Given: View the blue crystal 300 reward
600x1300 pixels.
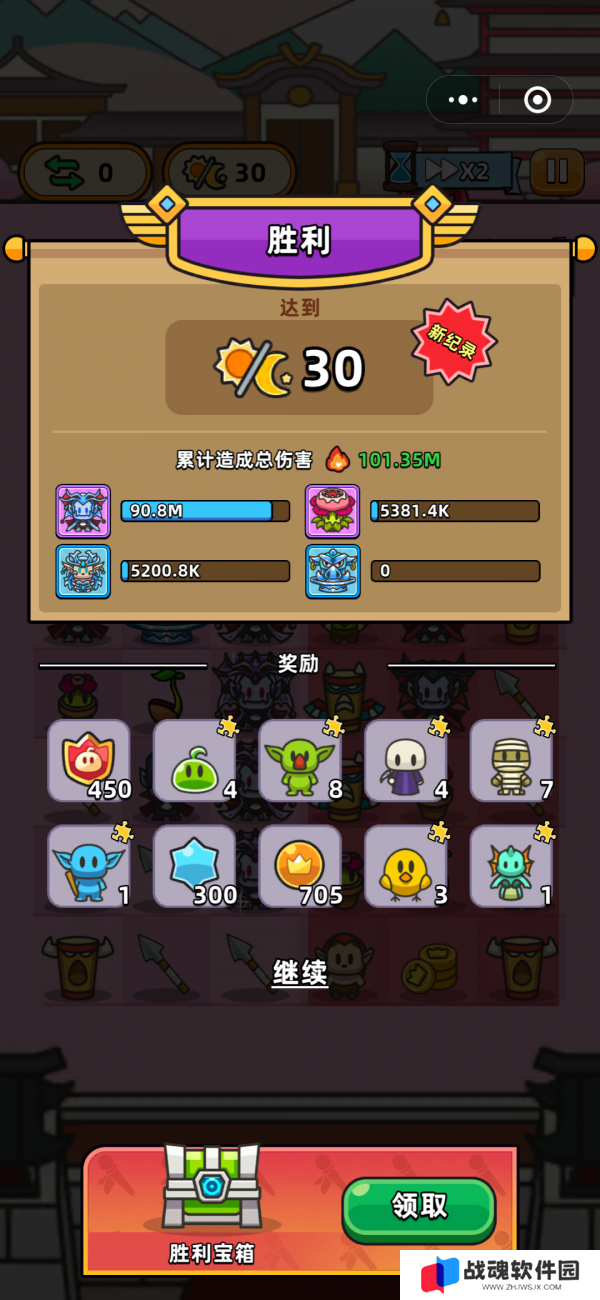Looking at the screenshot, I should (x=194, y=866).
